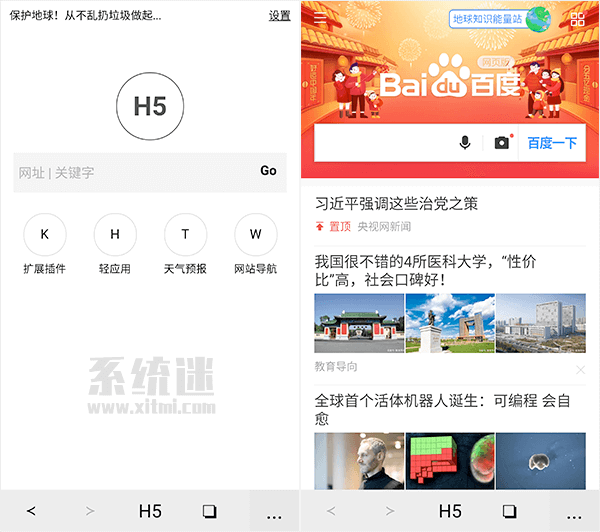The image size is (600, 532).
Task: Open 天气预报 shortcut
Action: pos(185,235)
